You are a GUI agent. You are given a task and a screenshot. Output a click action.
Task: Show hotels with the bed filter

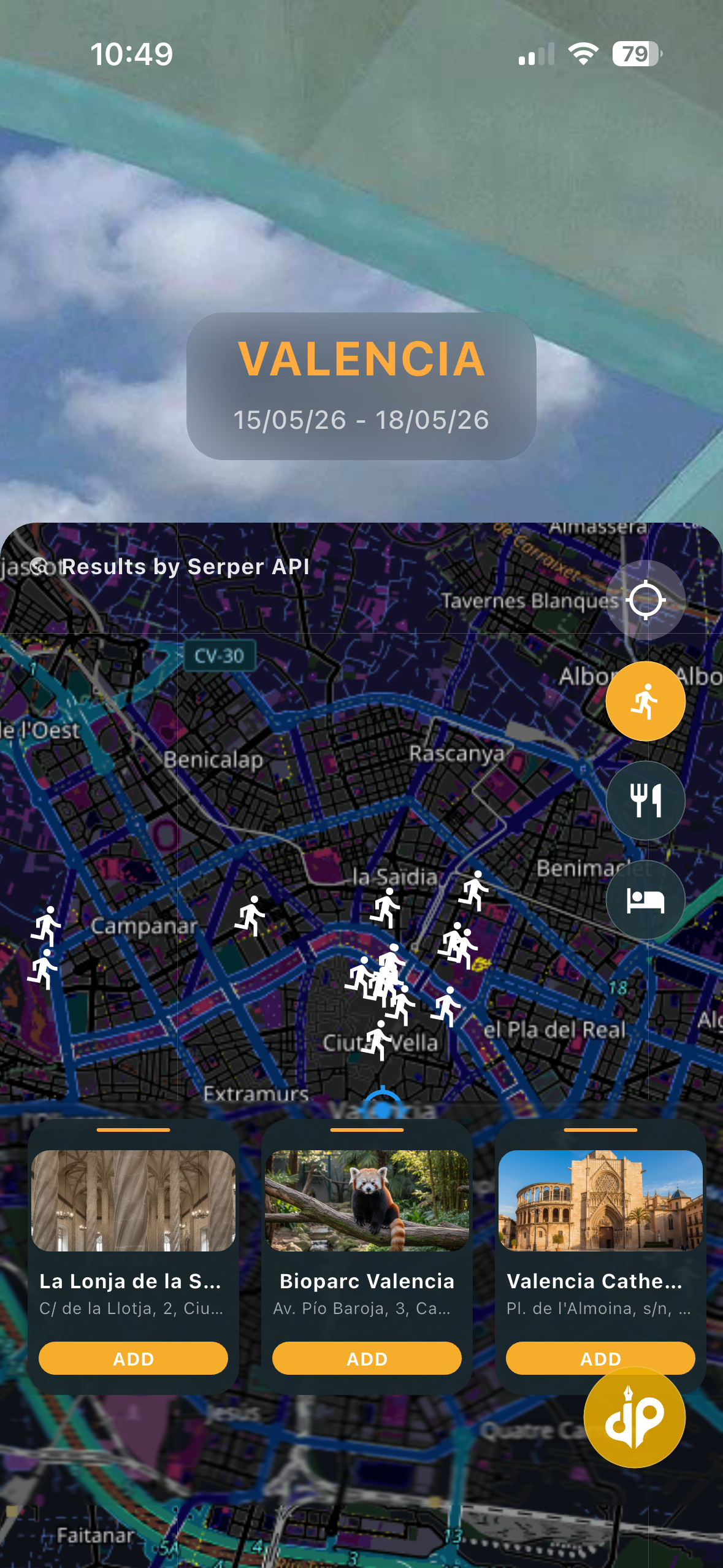645,900
